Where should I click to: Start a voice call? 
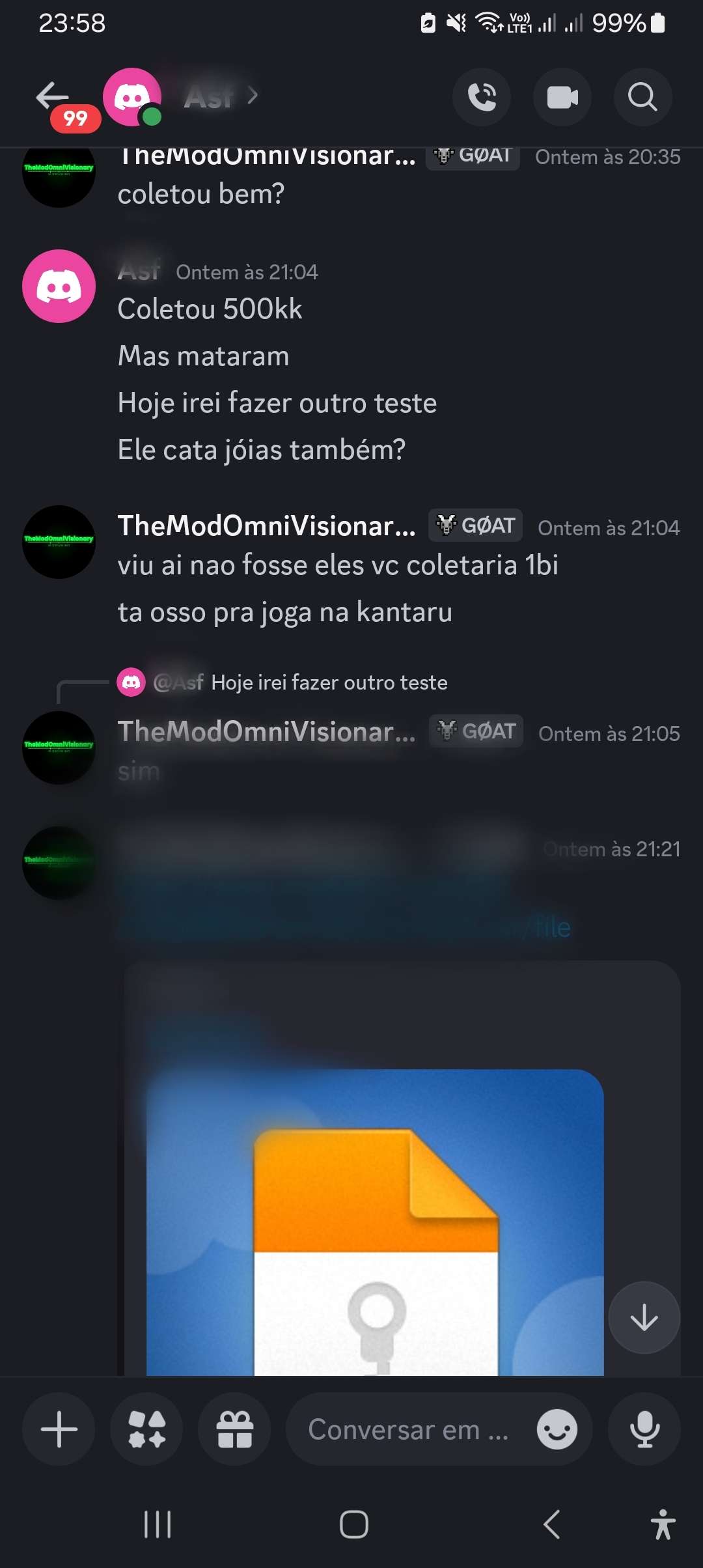click(482, 98)
